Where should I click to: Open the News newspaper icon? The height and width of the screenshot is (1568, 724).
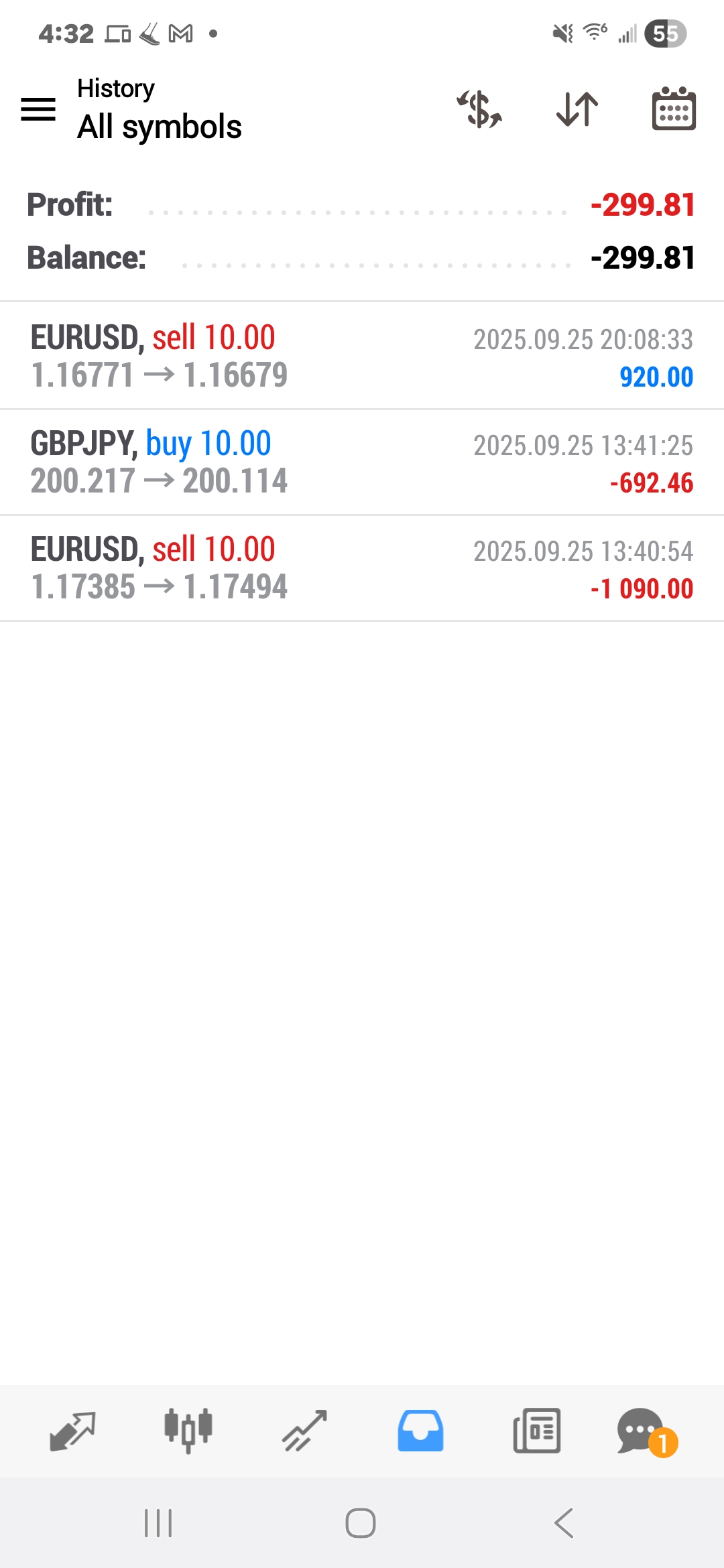pyautogui.click(x=536, y=1431)
